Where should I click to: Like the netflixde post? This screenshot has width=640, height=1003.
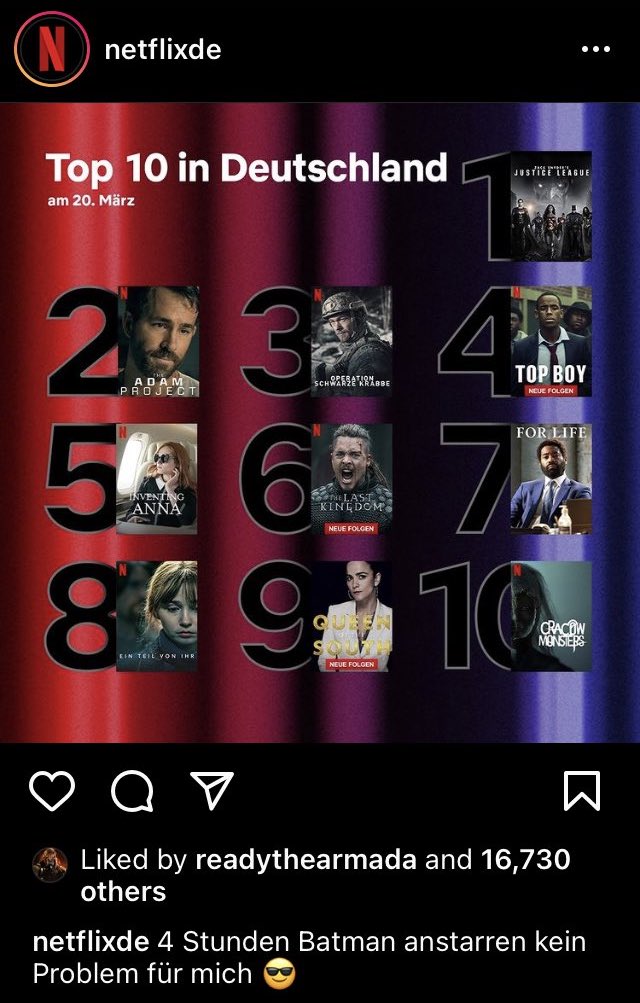pos(52,792)
